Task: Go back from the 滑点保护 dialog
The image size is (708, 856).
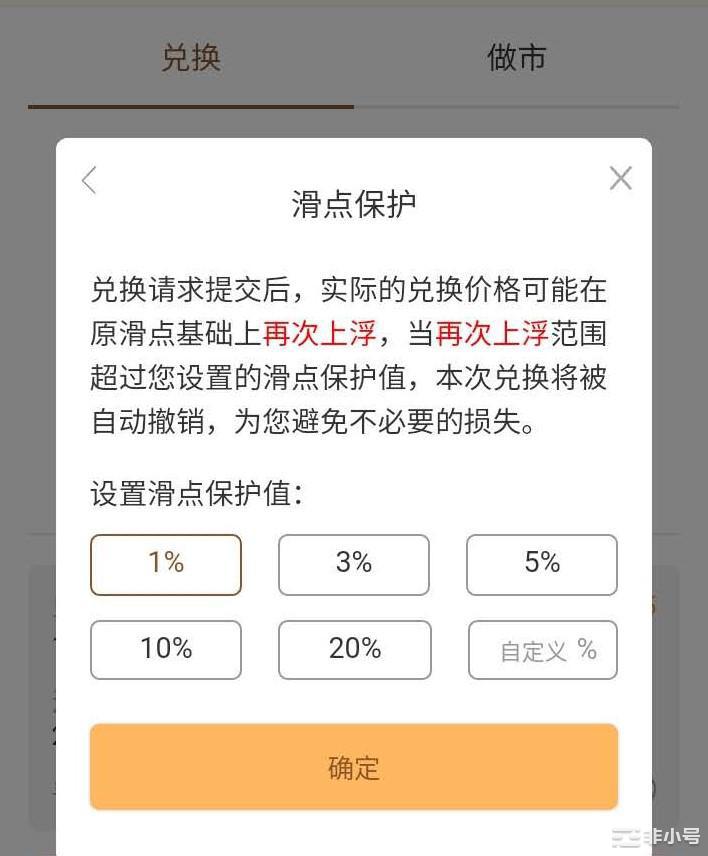Action: pos(89,180)
